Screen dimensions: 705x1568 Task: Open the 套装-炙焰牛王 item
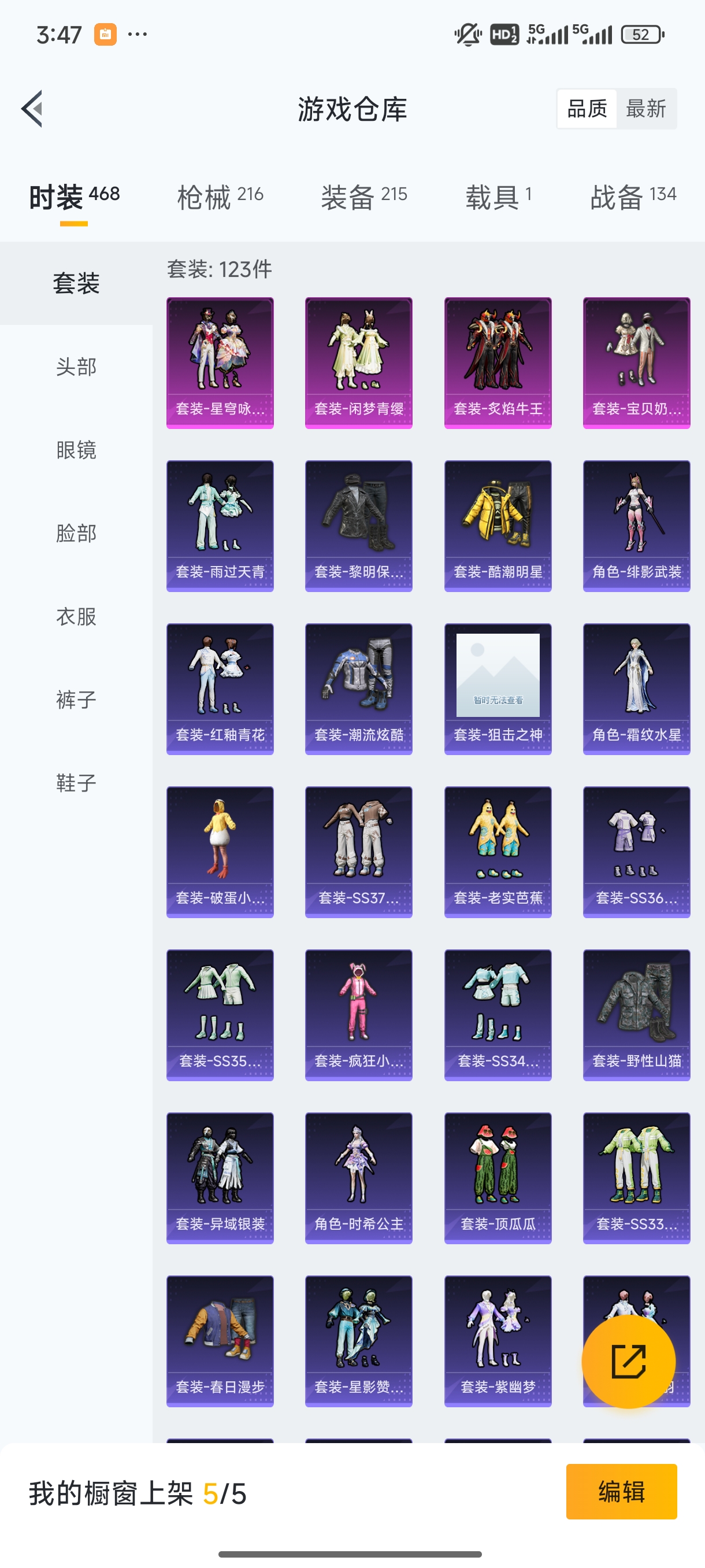coord(498,363)
